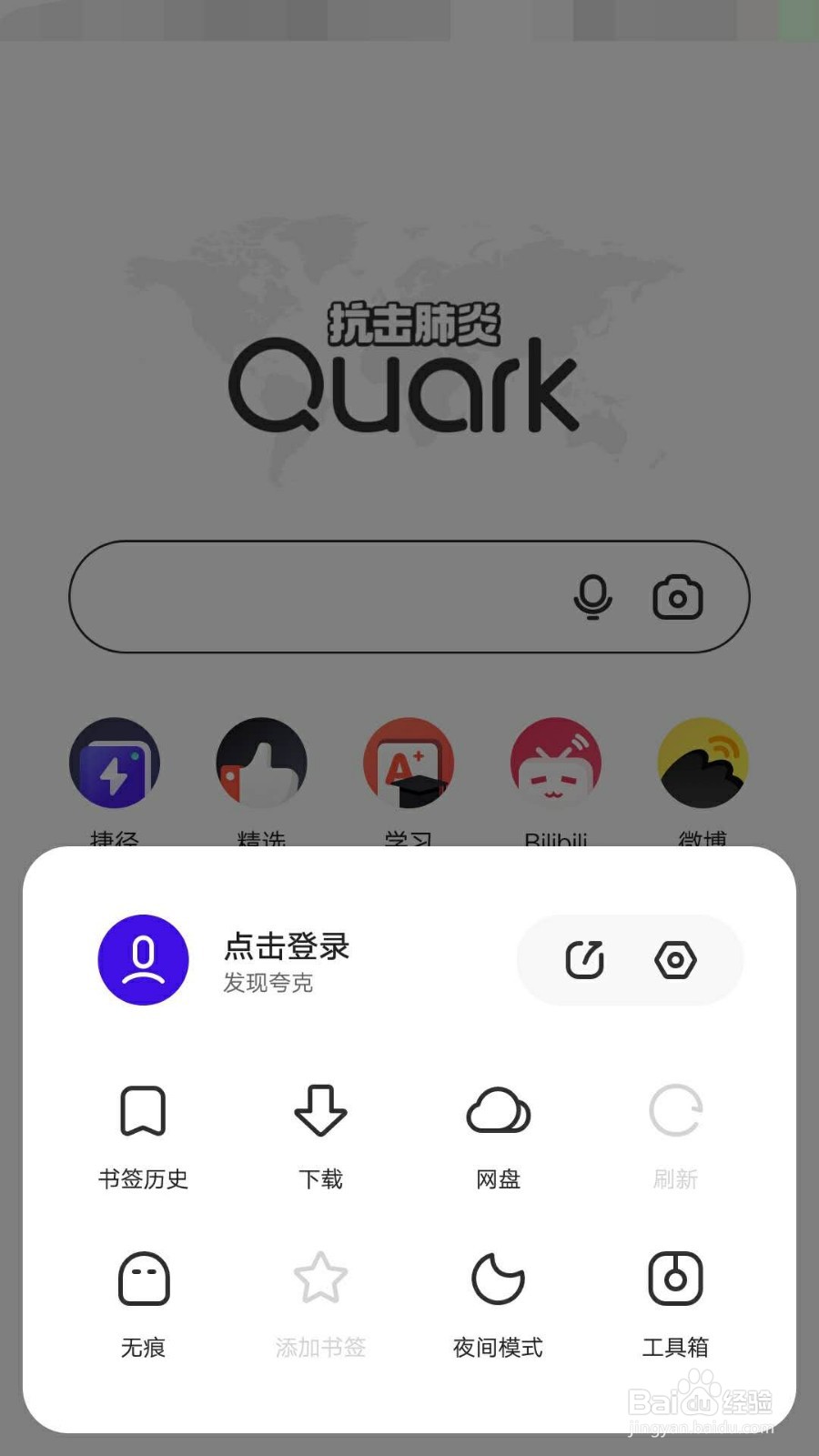Toggle 夜间模式 night mode

[495, 1301]
